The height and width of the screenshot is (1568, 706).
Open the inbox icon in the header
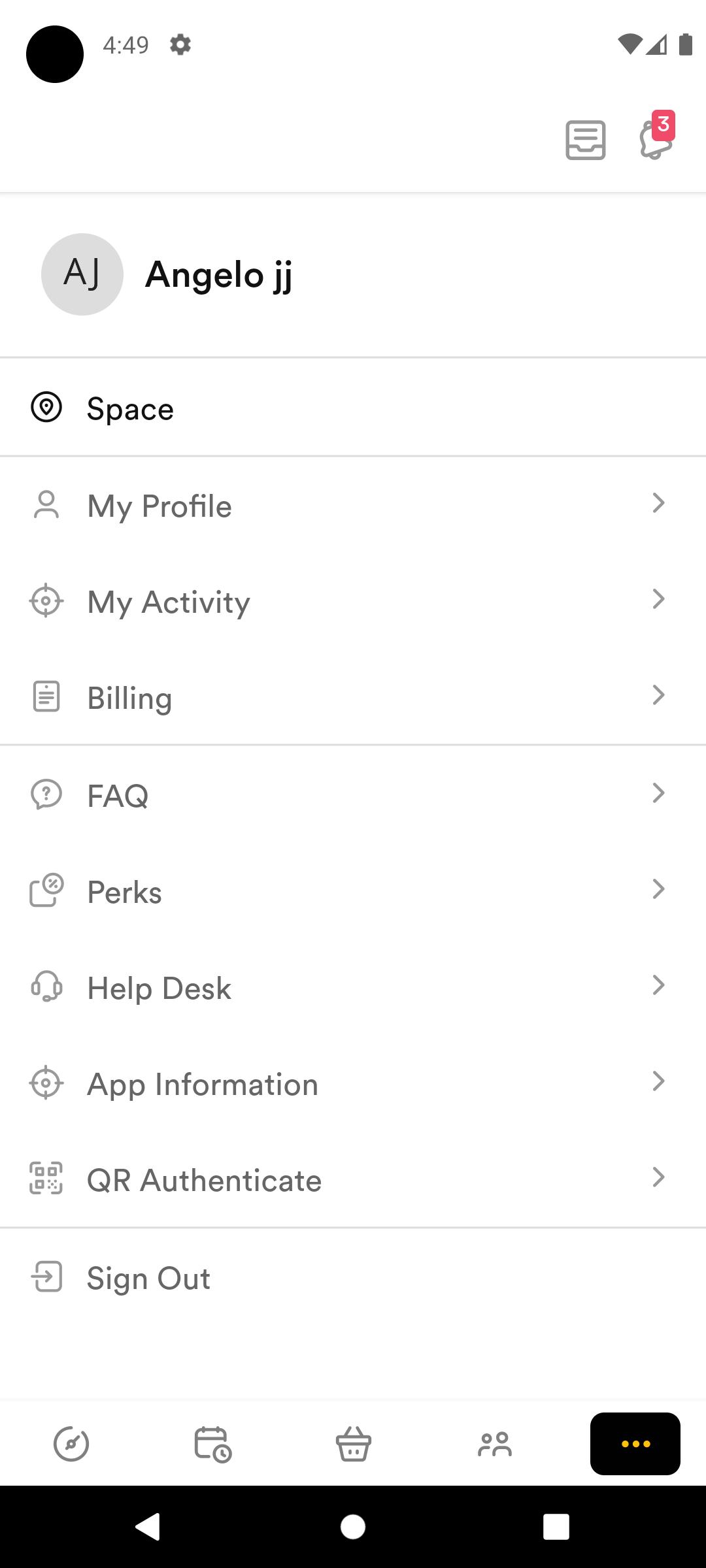click(585, 140)
